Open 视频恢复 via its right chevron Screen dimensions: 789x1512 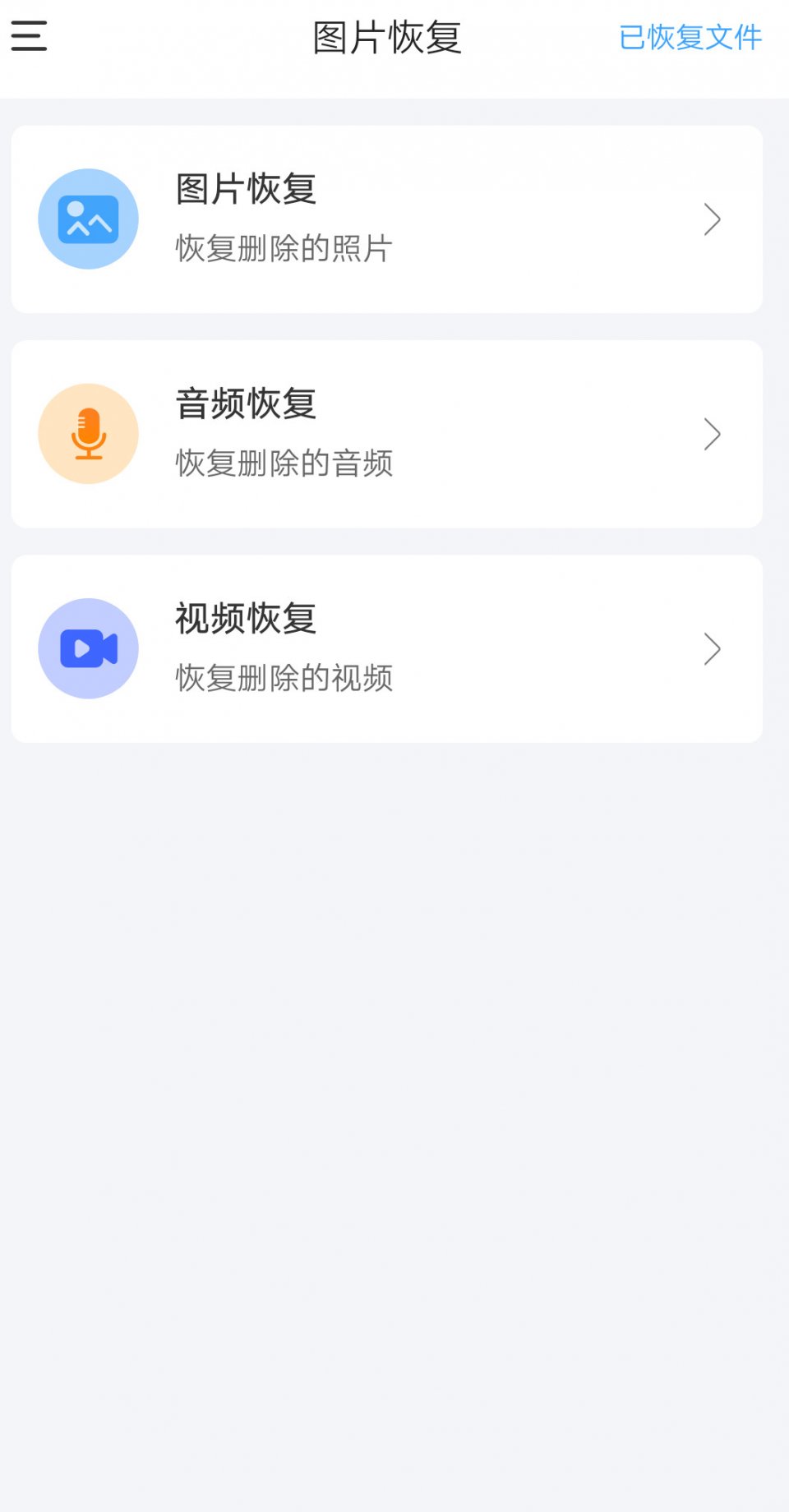pyautogui.click(x=712, y=648)
